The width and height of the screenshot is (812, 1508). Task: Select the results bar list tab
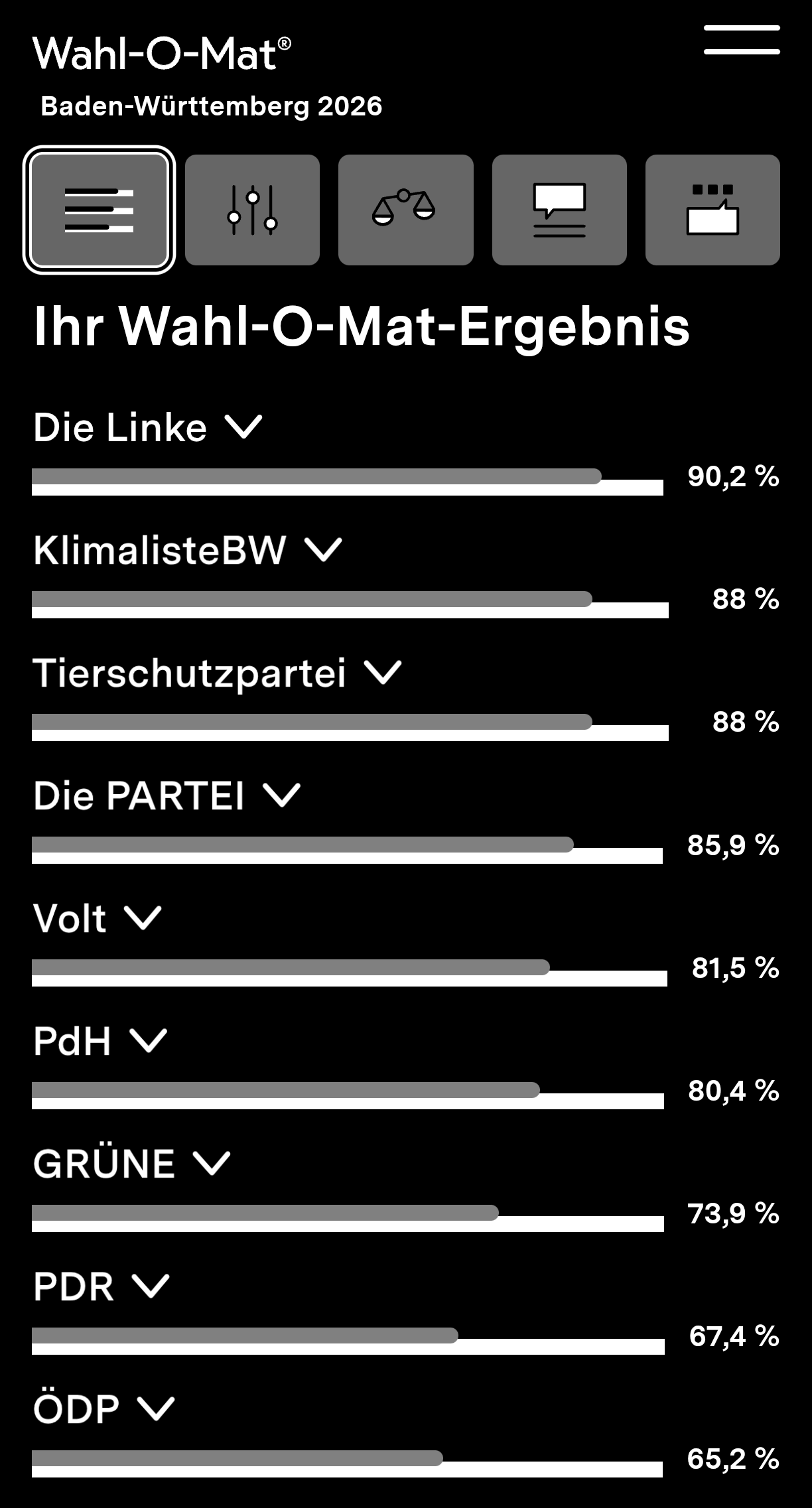pyautogui.click(x=99, y=210)
